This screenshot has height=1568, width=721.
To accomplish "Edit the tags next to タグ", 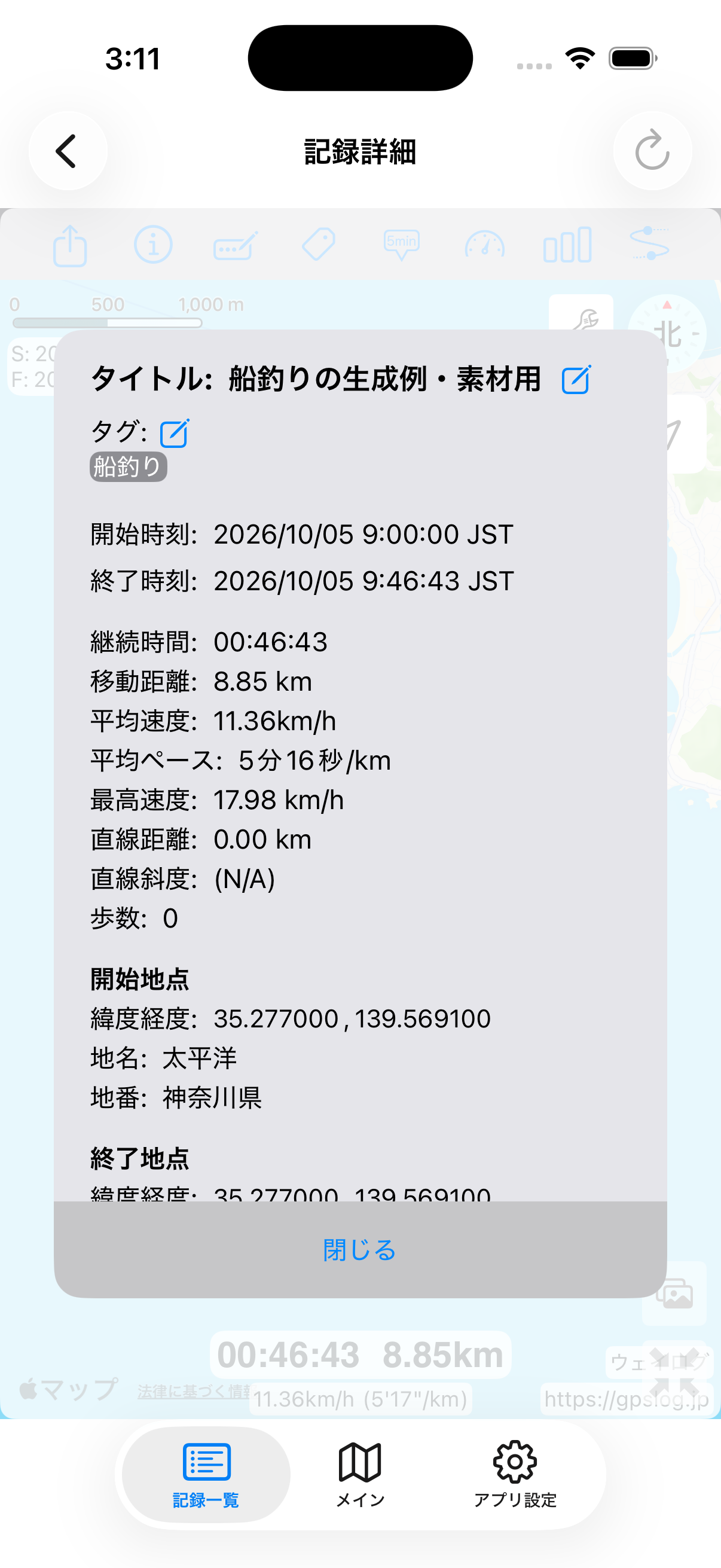I will 175,434.
